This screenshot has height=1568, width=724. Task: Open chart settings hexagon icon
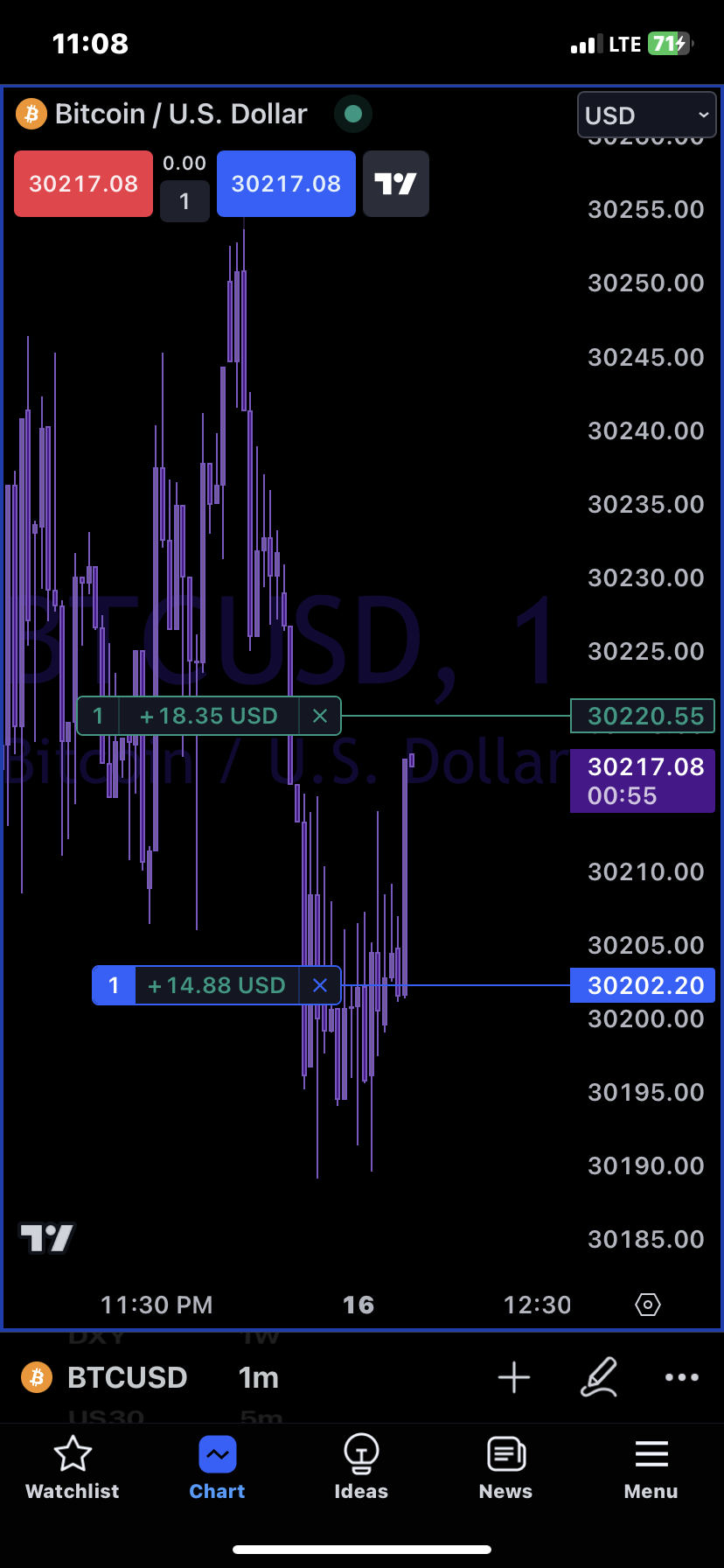[x=647, y=1305]
